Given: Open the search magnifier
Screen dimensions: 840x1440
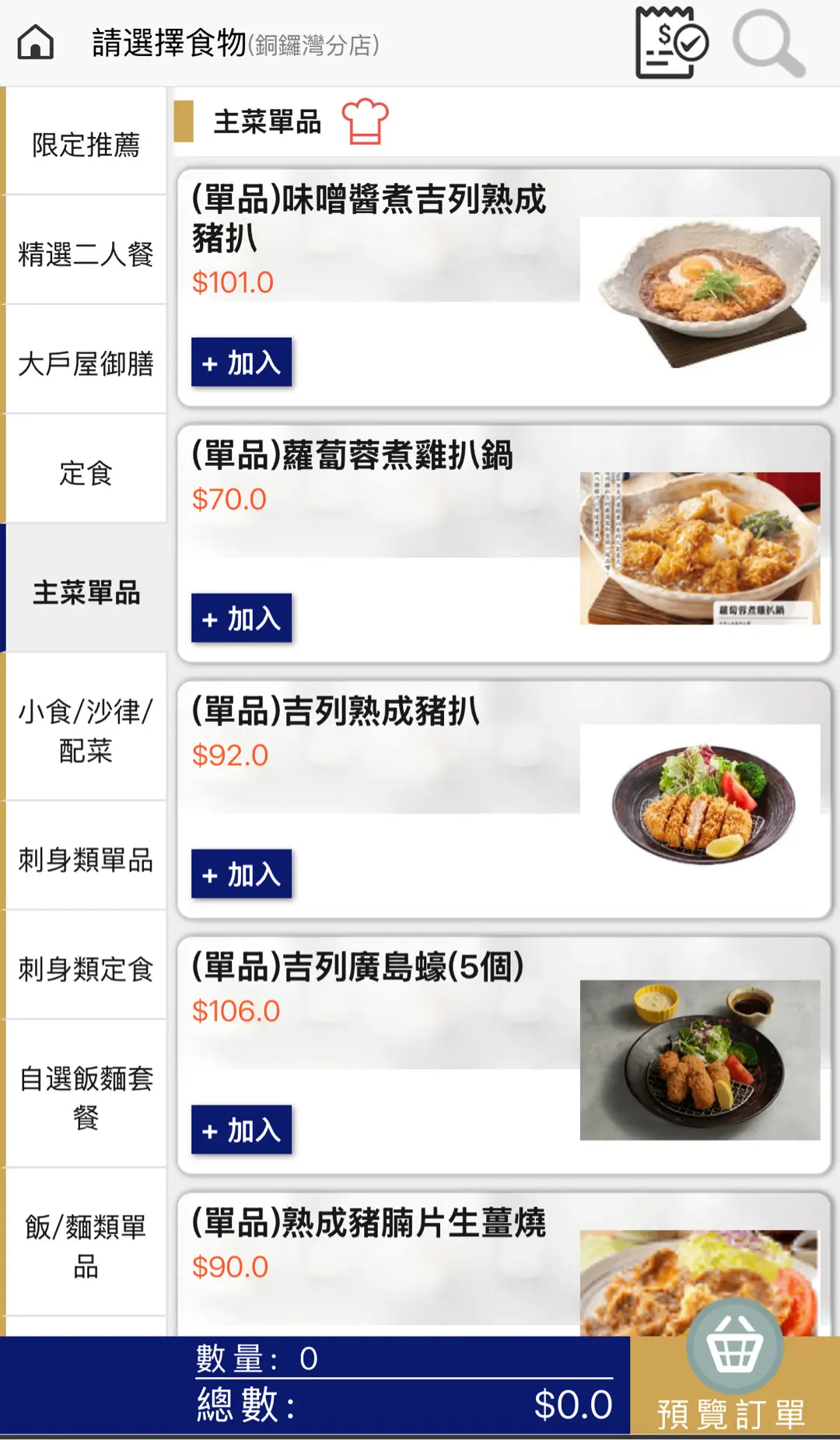Looking at the screenshot, I should [x=768, y=43].
